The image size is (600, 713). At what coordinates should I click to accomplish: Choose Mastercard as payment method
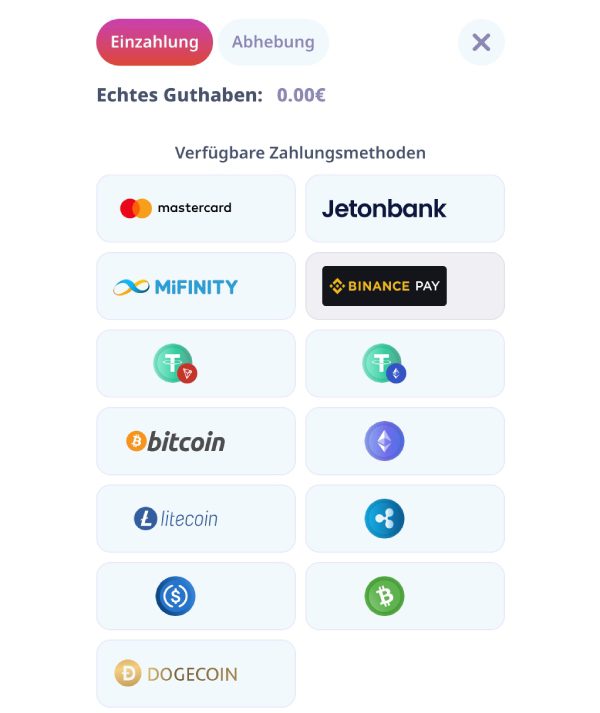[196, 208]
